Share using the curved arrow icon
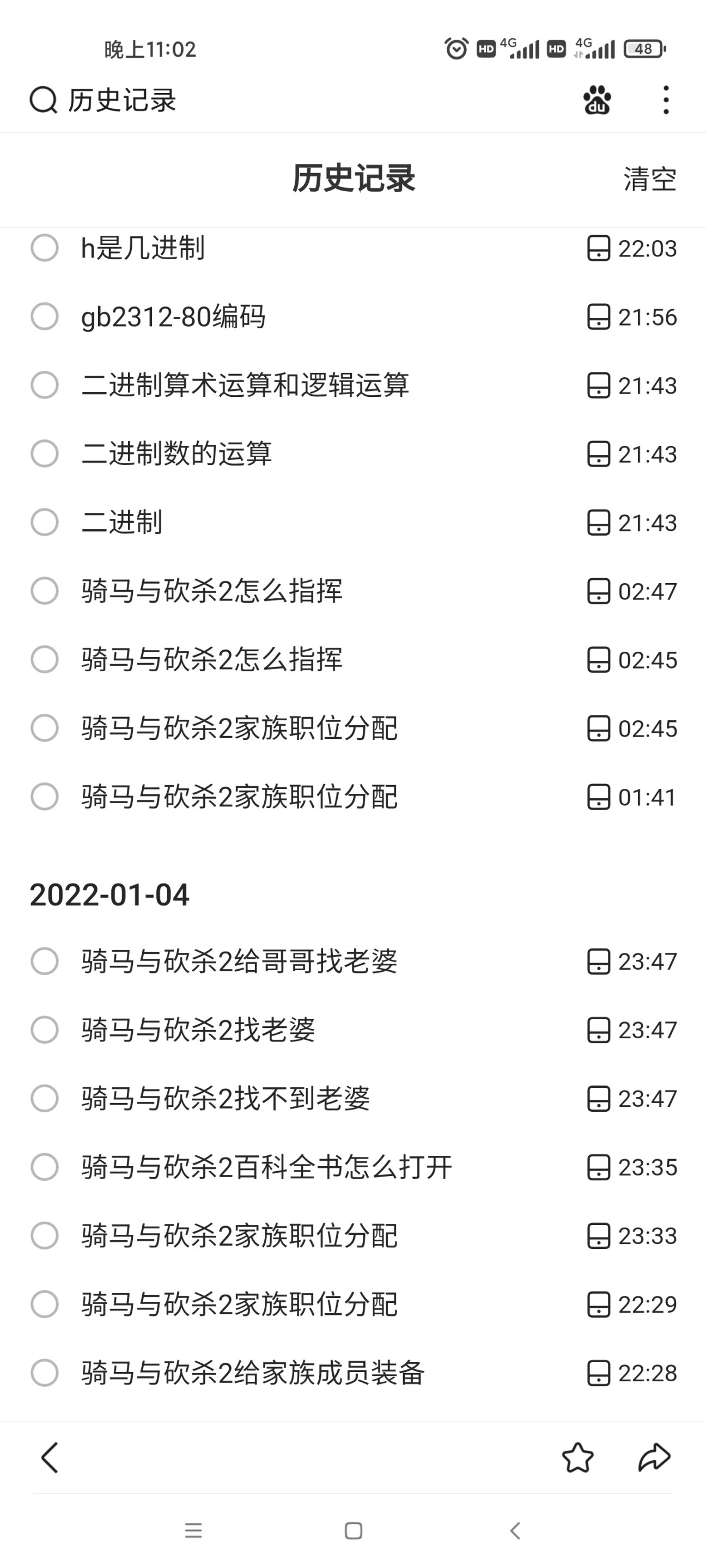Screen dimensions: 706x1568 click(654, 1457)
